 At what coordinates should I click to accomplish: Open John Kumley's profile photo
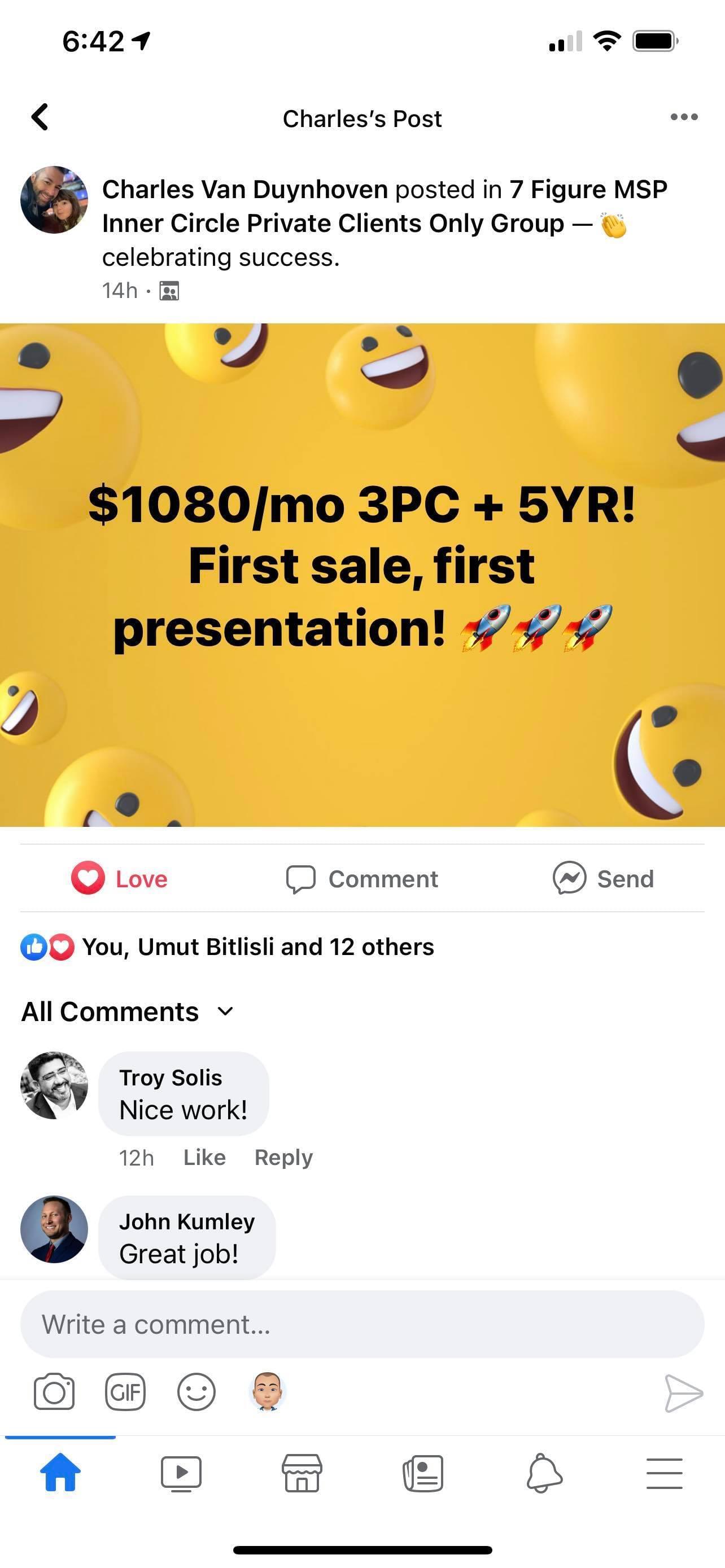54,1229
